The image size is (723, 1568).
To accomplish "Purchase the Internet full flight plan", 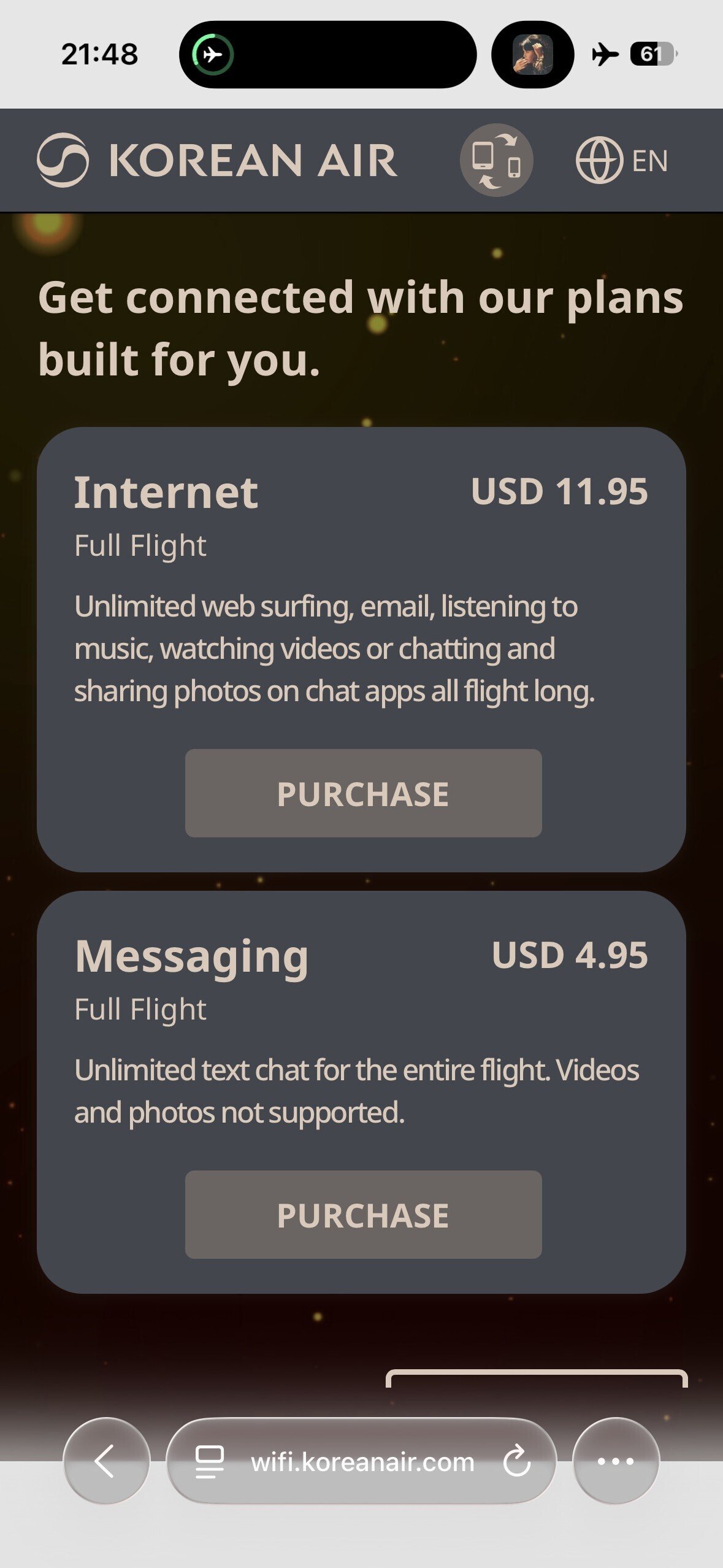I will (363, 793).
